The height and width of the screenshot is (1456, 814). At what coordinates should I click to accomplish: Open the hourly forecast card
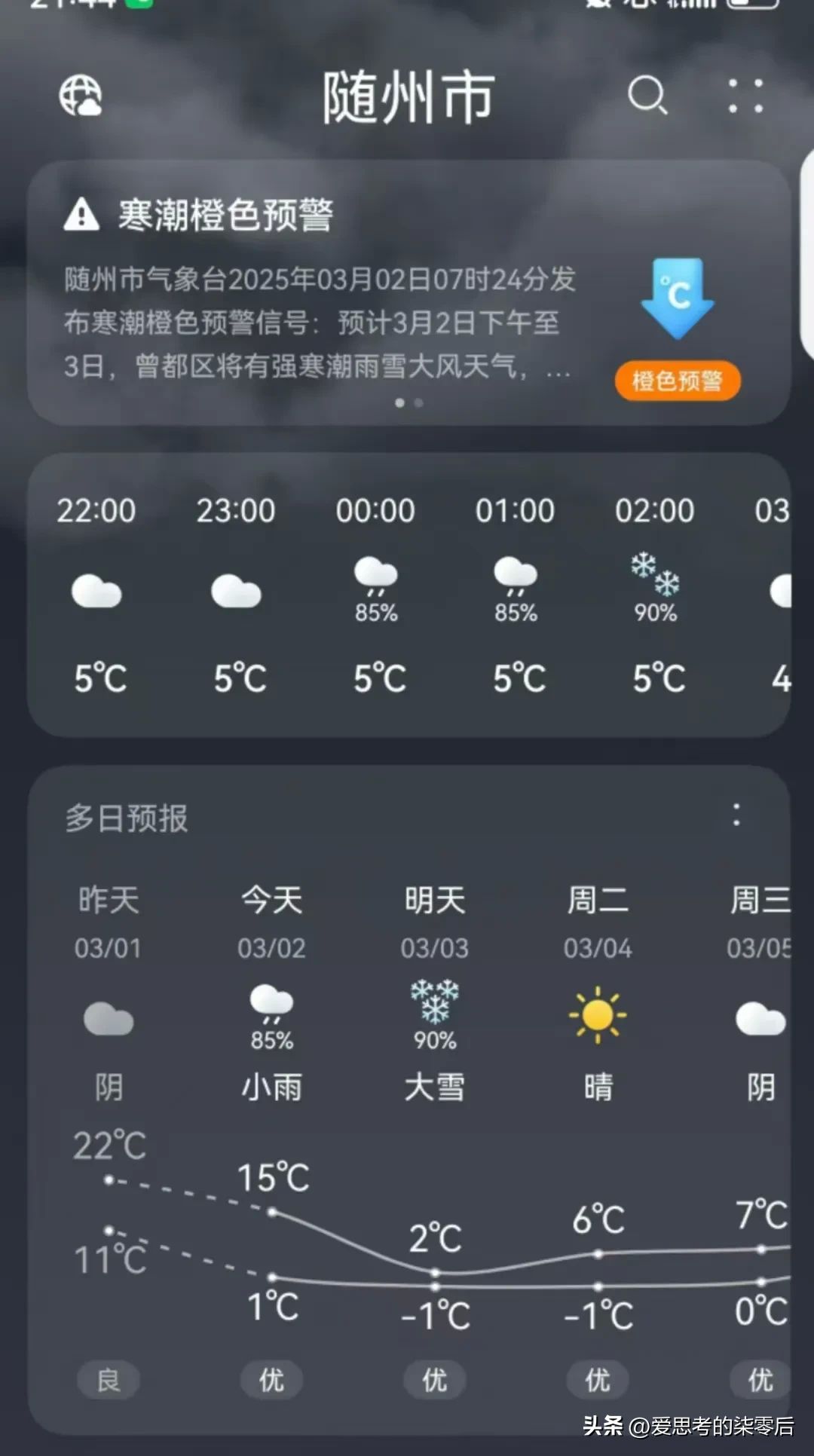point(407,595)
